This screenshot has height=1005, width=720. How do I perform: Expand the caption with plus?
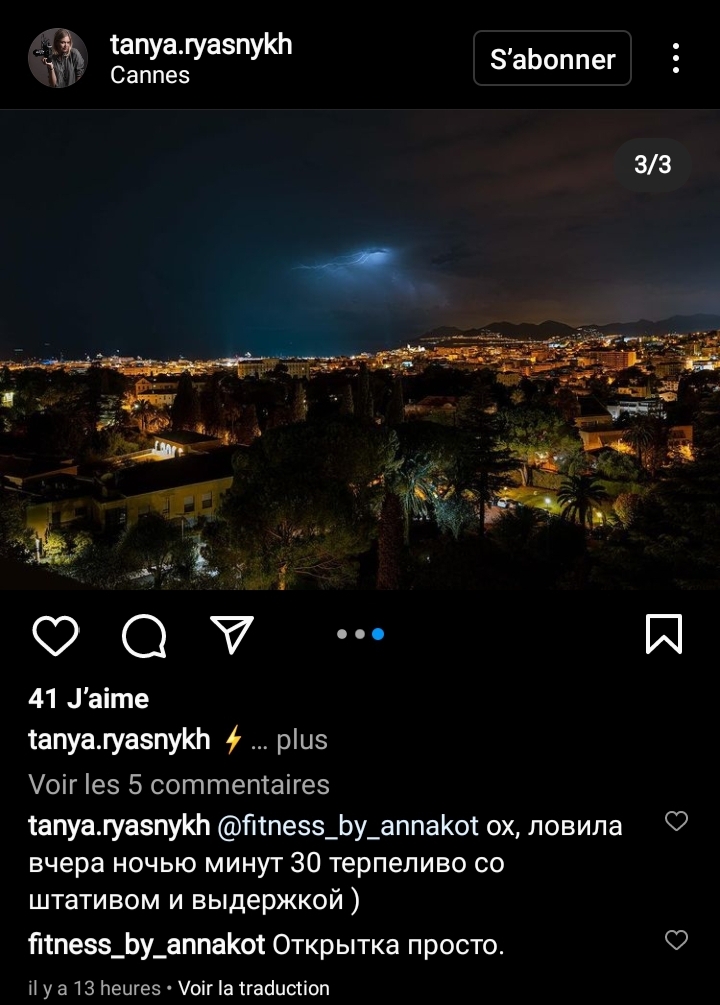[x=301, y=740]
